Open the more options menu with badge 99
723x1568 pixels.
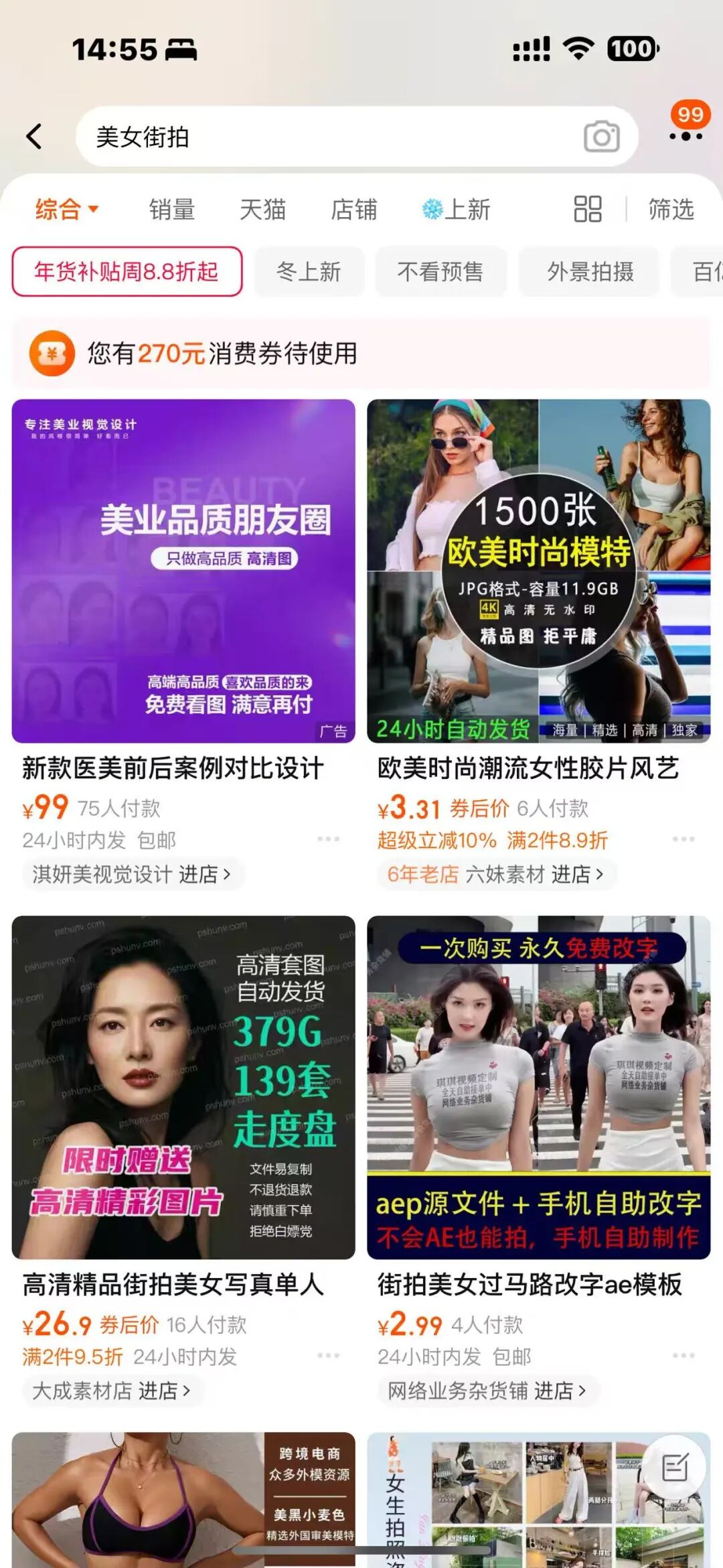(686, 135)
